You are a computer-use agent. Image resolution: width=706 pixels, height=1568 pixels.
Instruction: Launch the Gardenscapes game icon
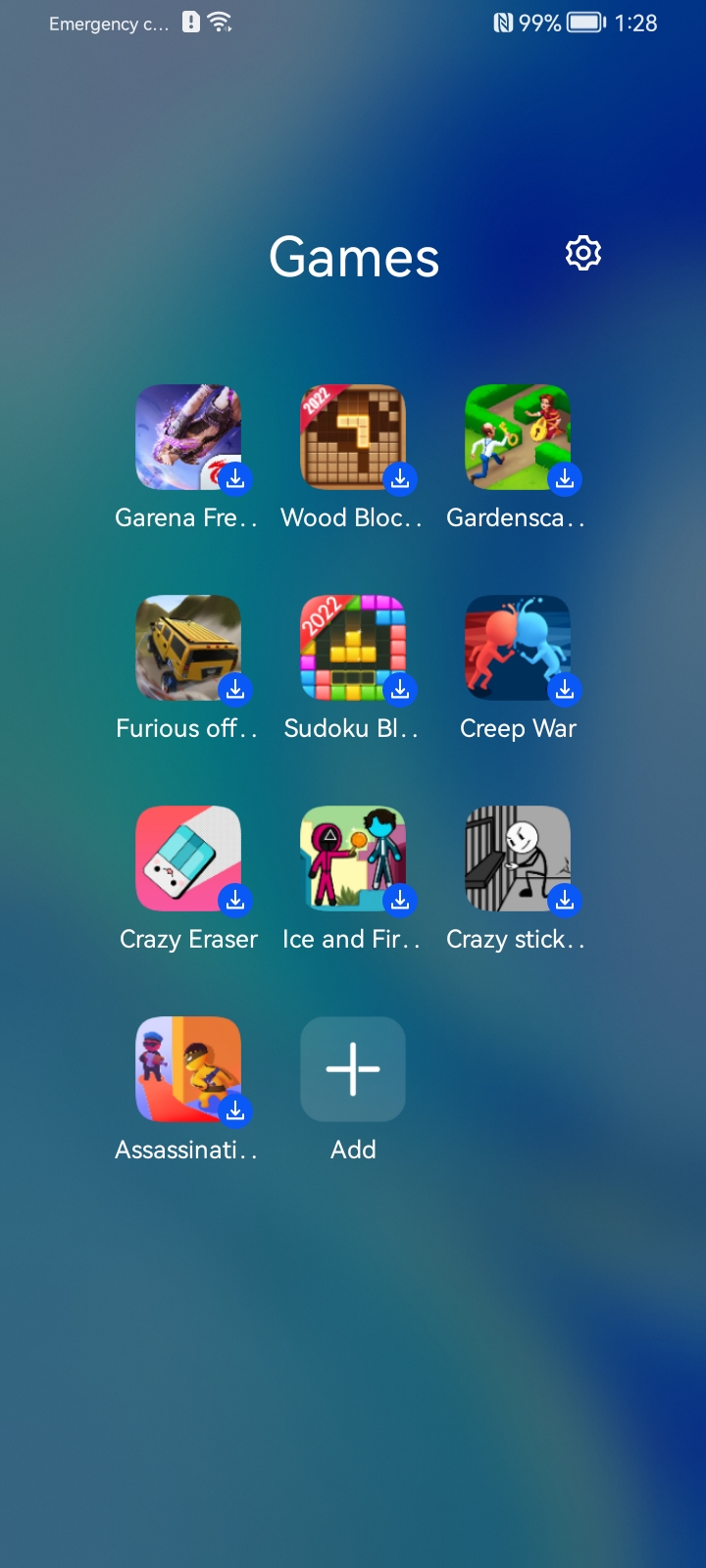pyautogui.click(x=518, y=437)
